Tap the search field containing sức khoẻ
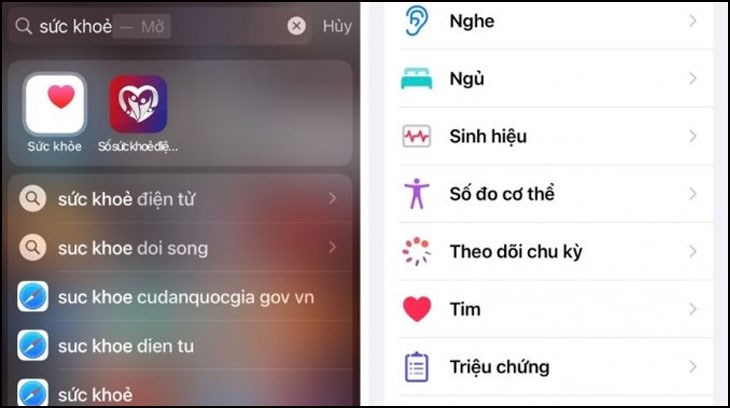730x408 pixels. pyautogui.click(x=150, y=26)
